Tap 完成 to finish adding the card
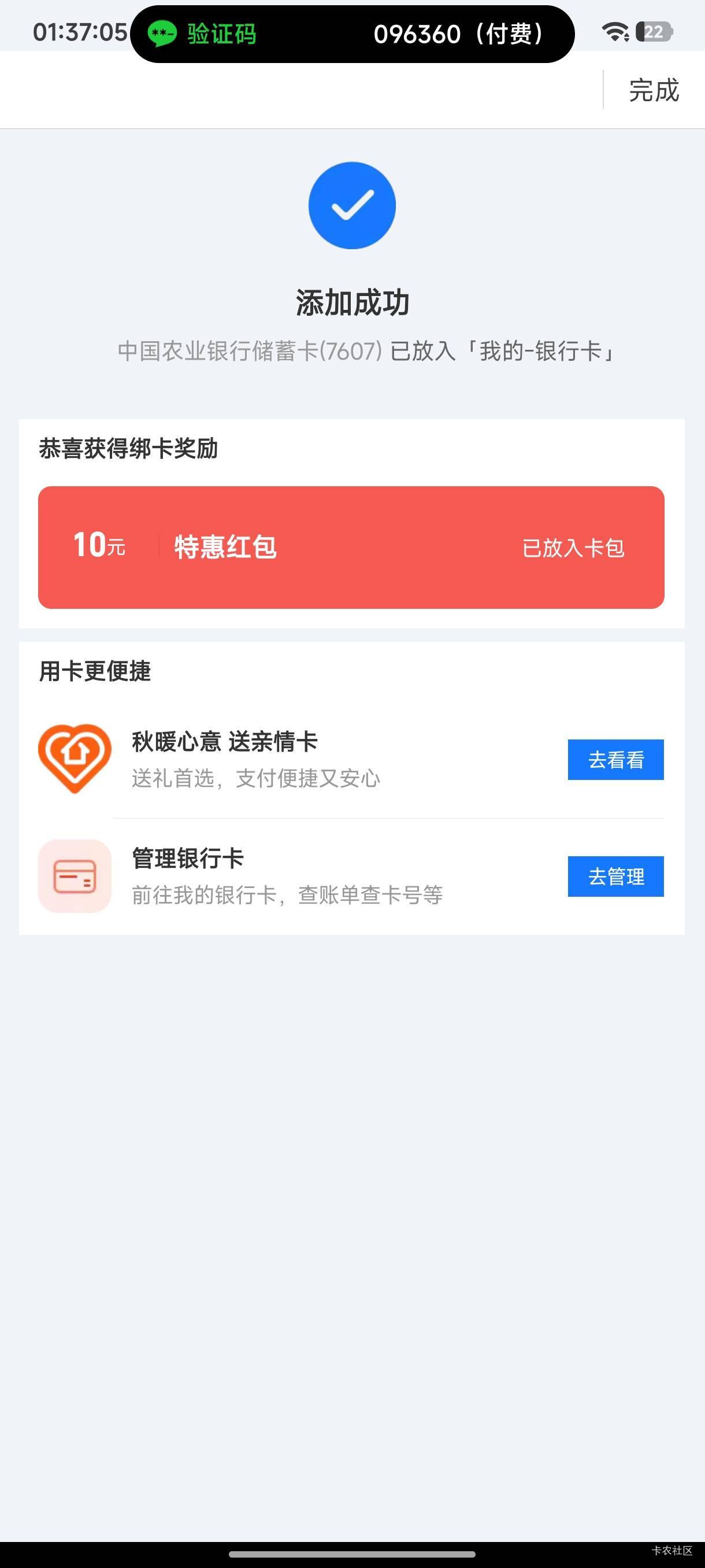The width and height of the screenshot is (705, 1568). [x=654, y=90]
